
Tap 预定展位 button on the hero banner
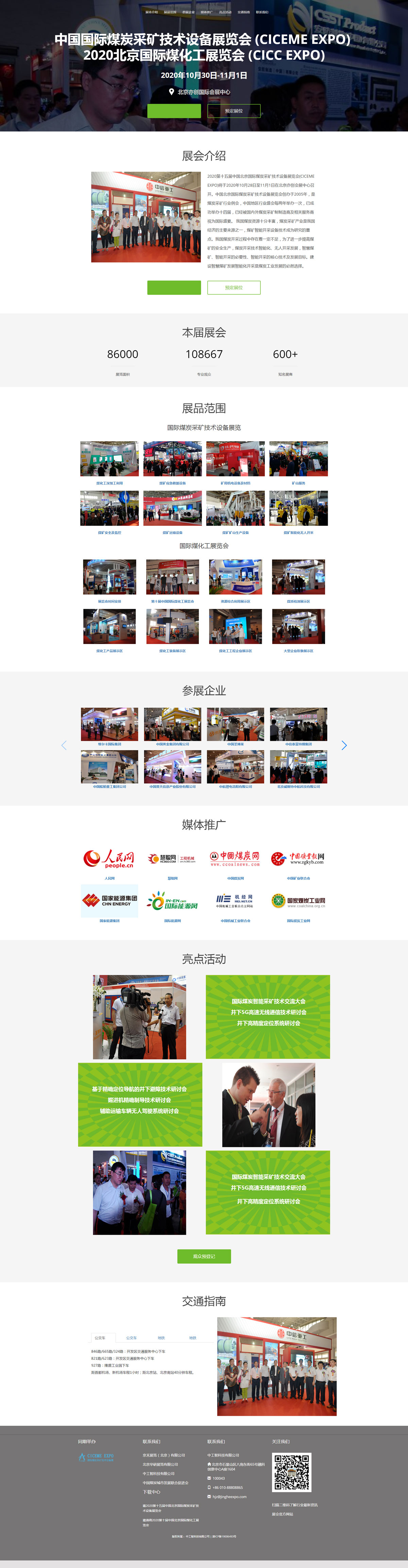234,111
